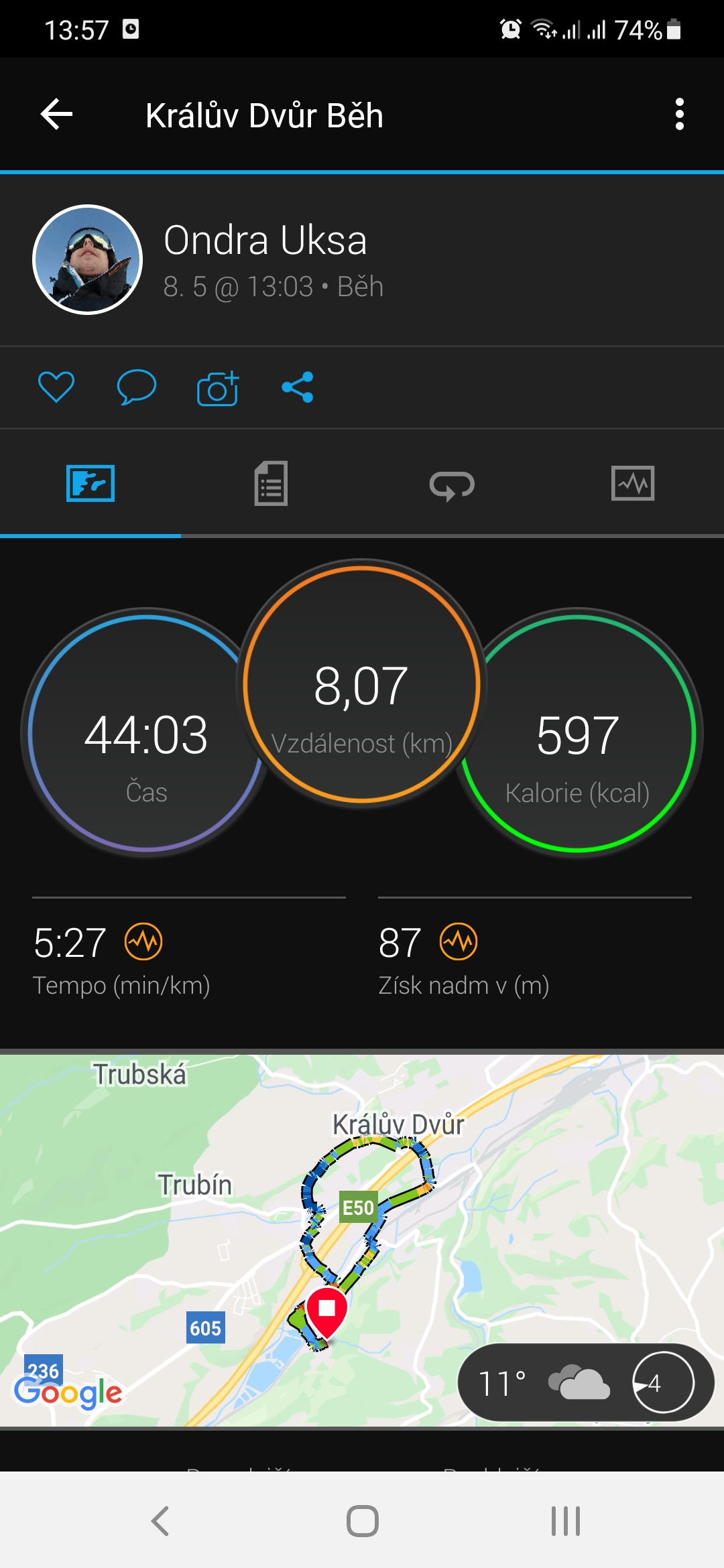The image size is (724, 1568).
Task: Switch to the stats details tab
Action: pos(271,483)
